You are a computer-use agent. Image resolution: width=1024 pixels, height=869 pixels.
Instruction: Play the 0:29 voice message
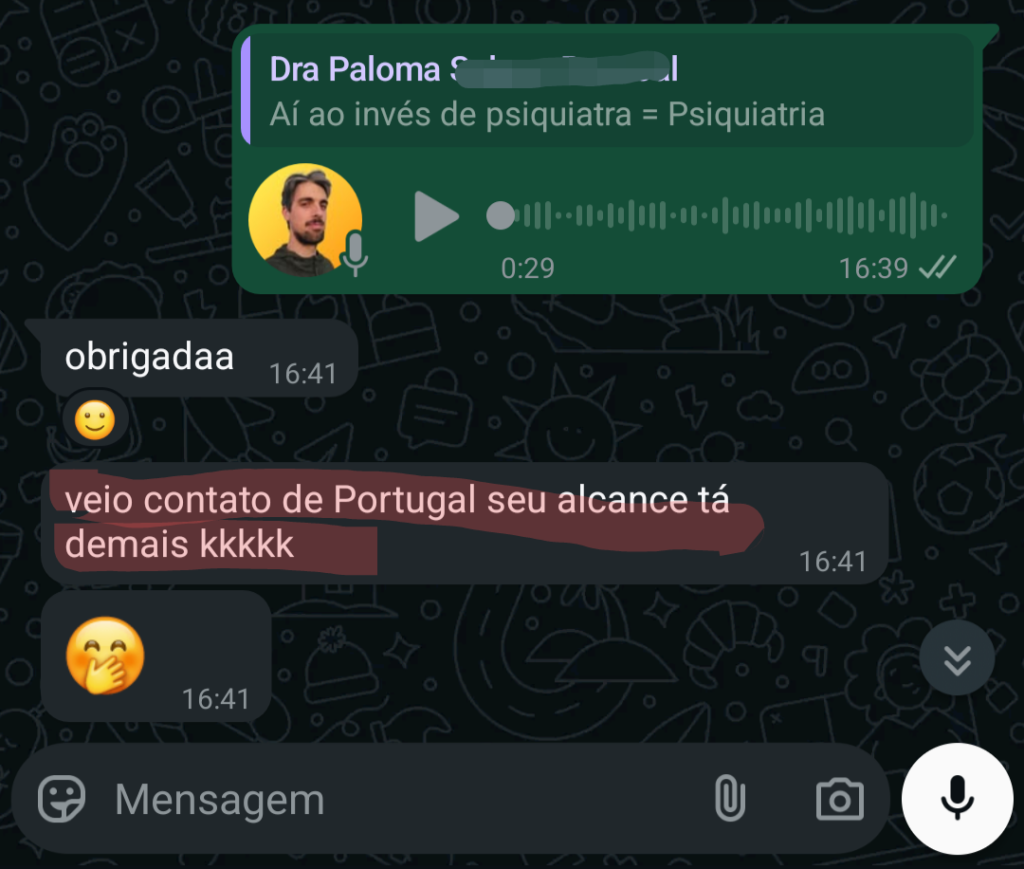coord(436,216)
